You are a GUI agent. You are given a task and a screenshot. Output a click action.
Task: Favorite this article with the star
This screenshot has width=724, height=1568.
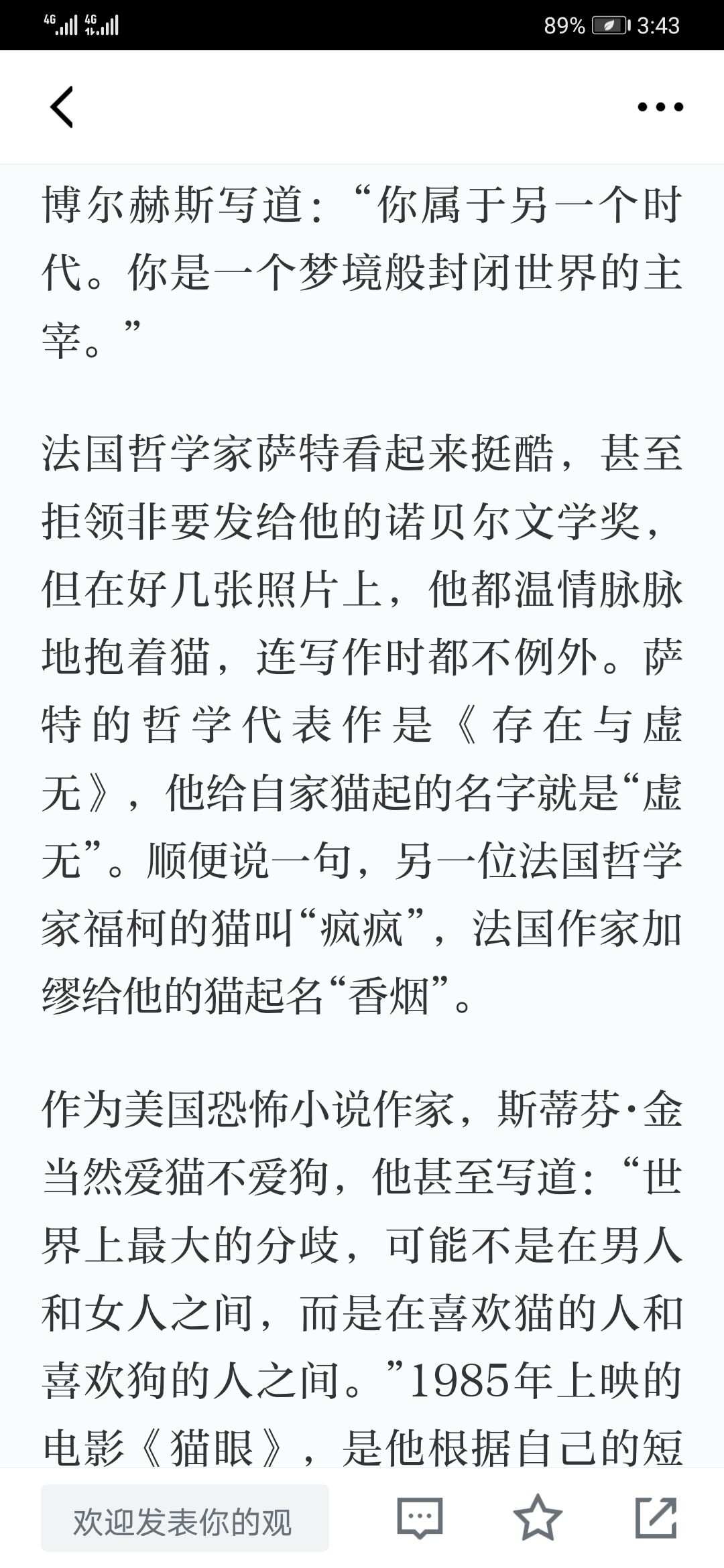pyautogui.click(x=538, y=1518)
